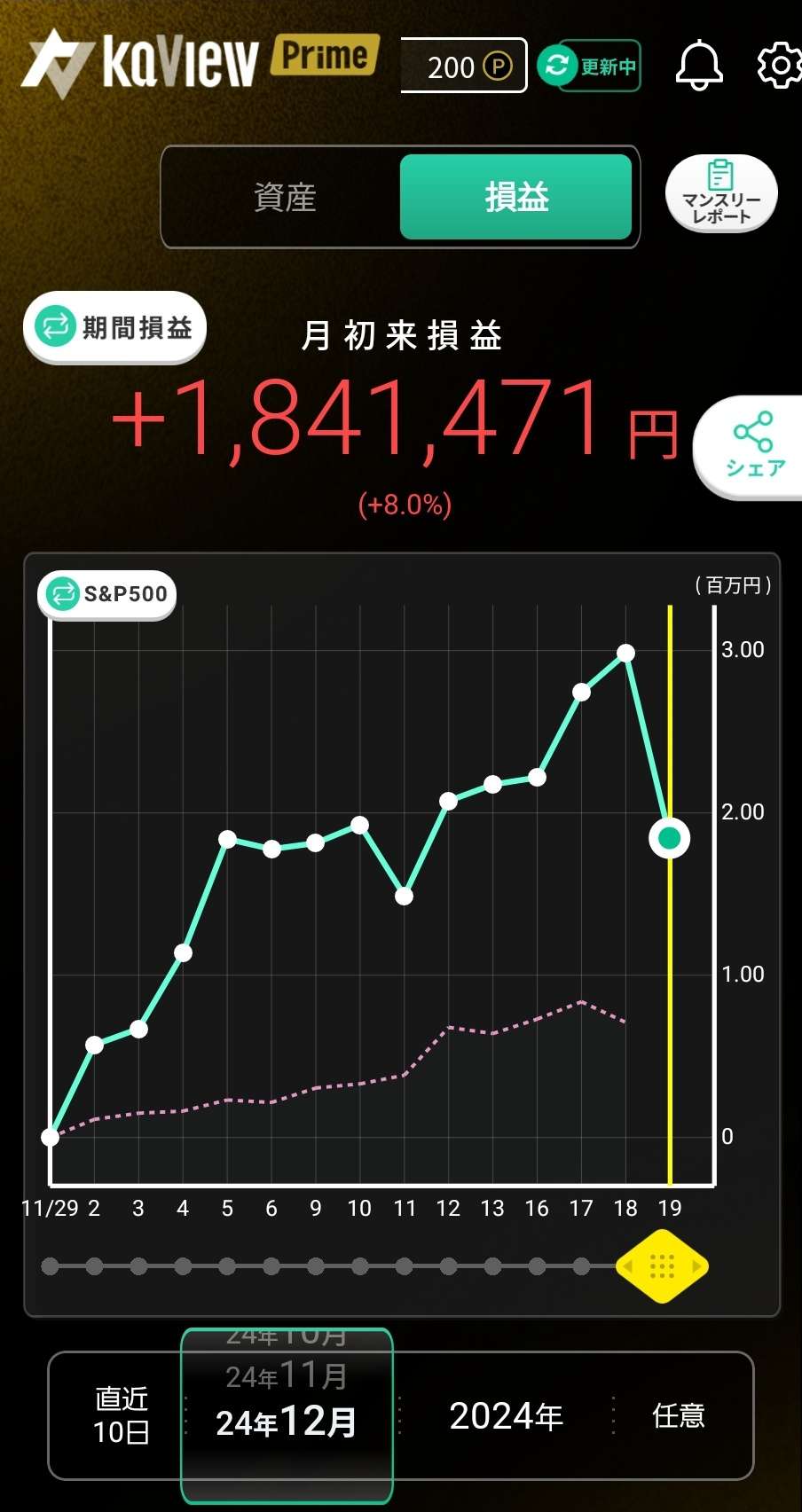
Task: Select the chart data point for day 11
Action: tap(404, 896)
